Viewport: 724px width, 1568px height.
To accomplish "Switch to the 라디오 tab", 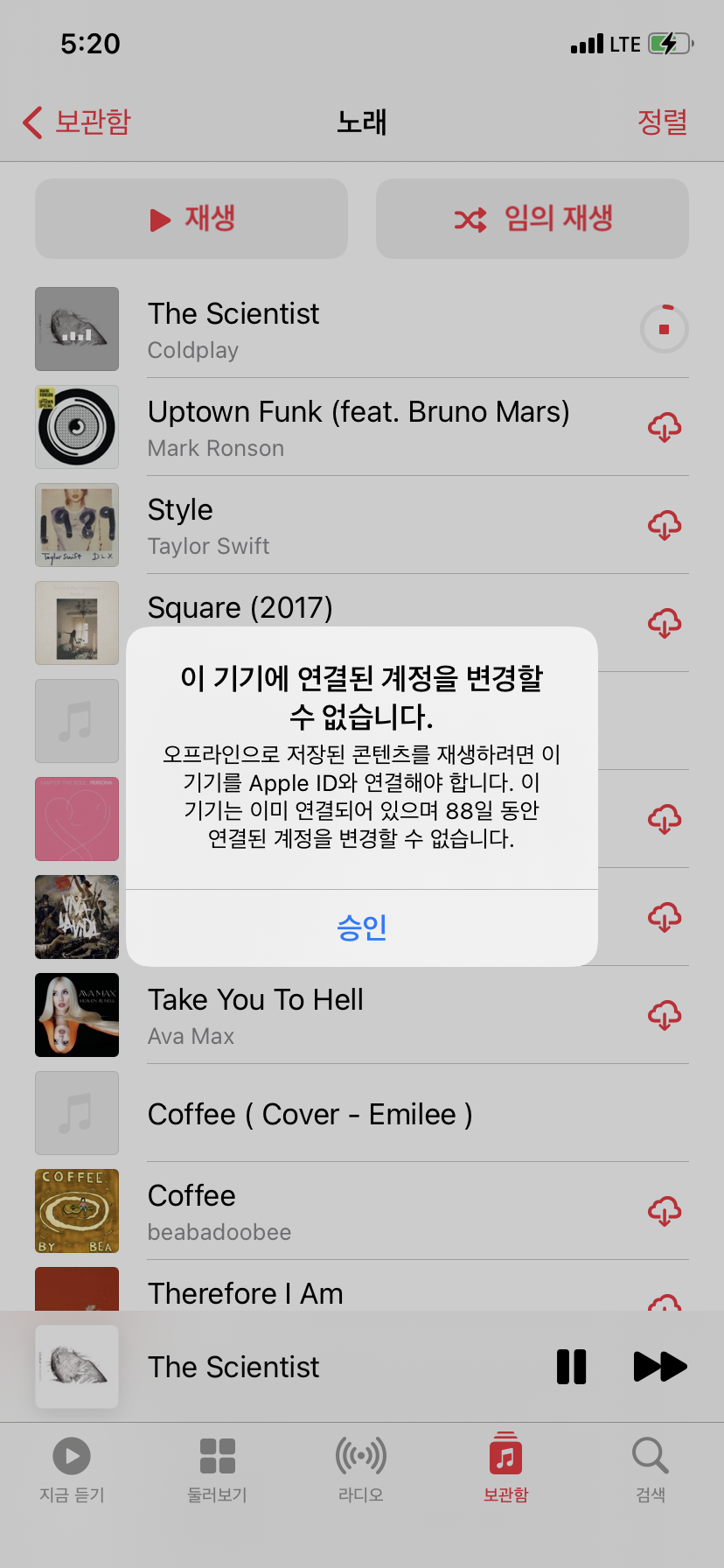I will pos(361,1470).
